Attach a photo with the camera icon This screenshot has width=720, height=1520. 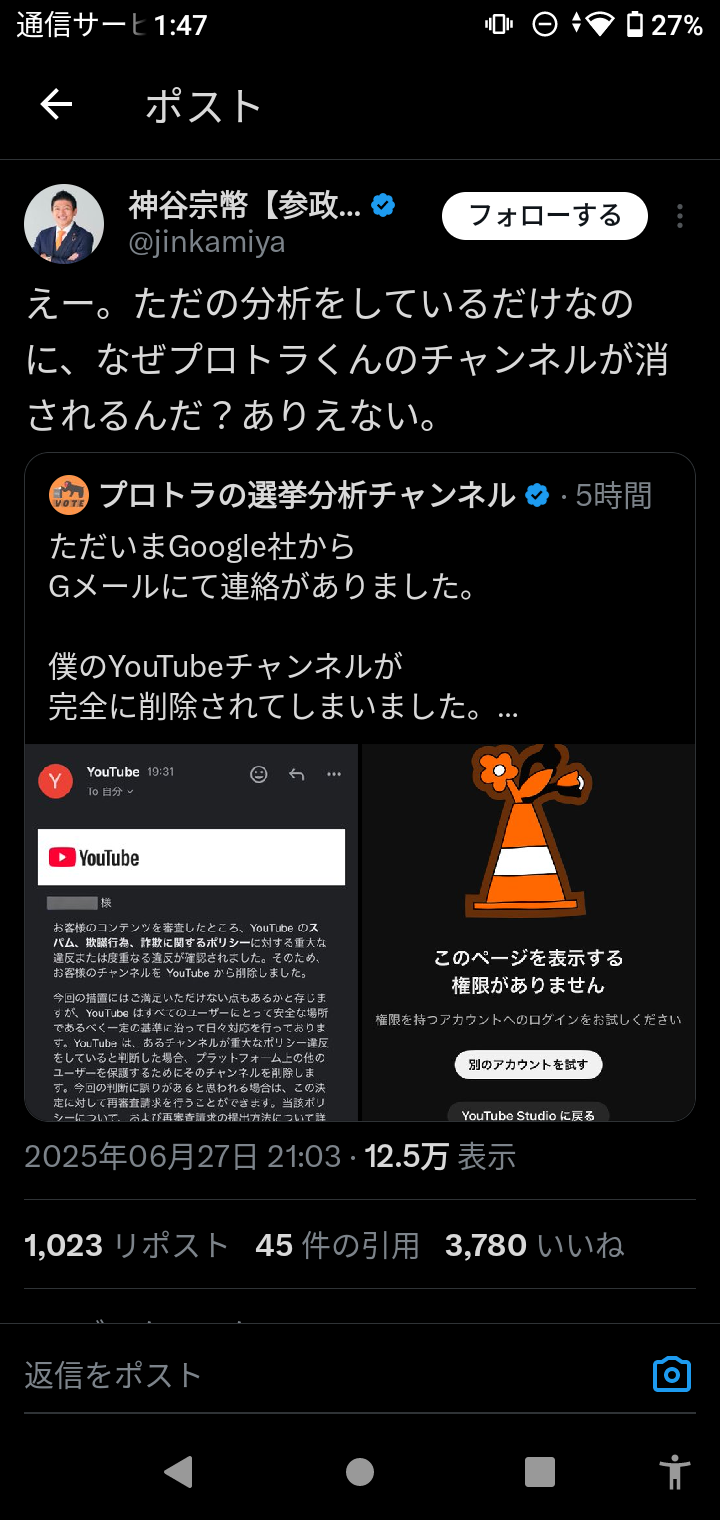pos(672,1375)
